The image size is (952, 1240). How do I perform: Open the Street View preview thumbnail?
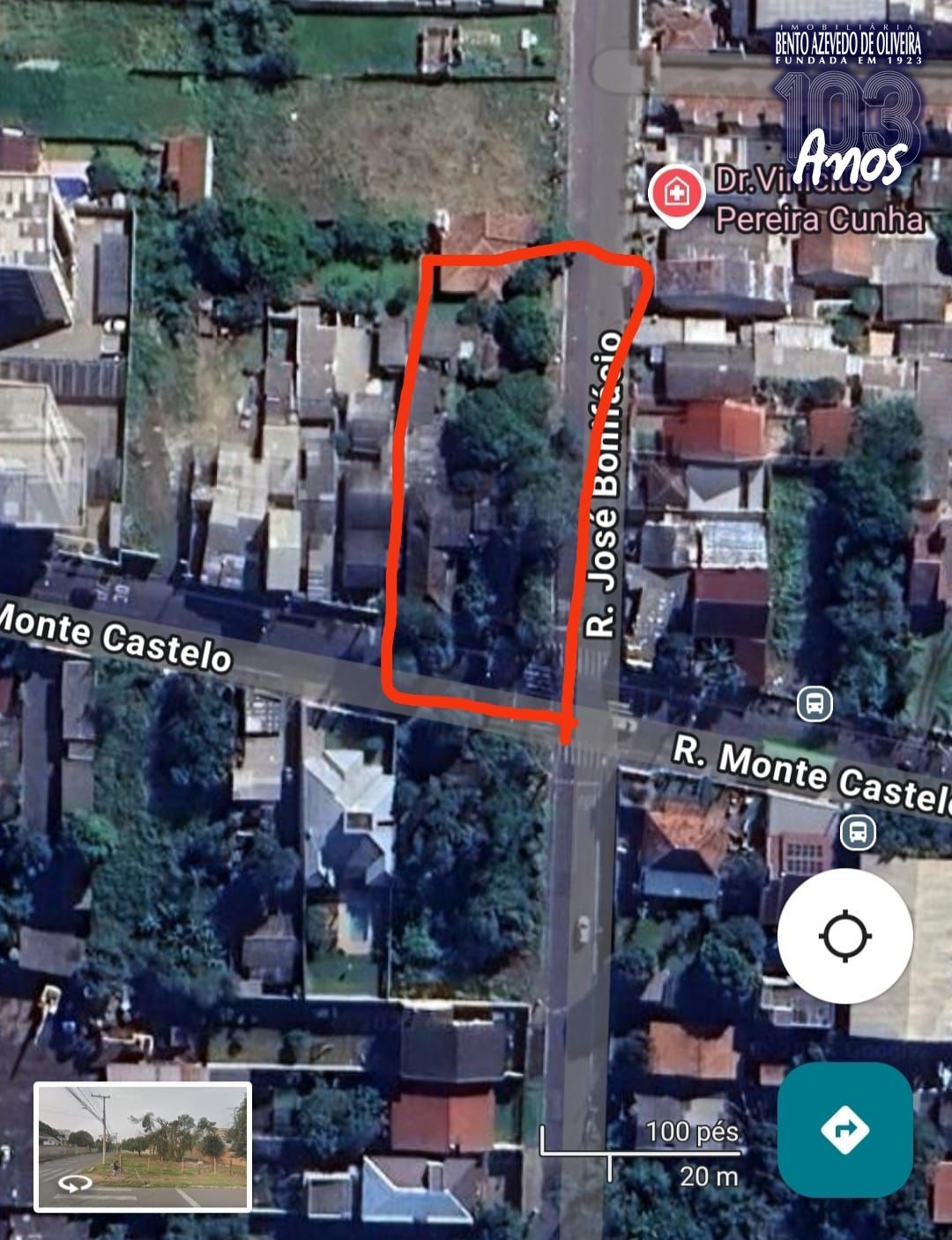(143, 1147)
